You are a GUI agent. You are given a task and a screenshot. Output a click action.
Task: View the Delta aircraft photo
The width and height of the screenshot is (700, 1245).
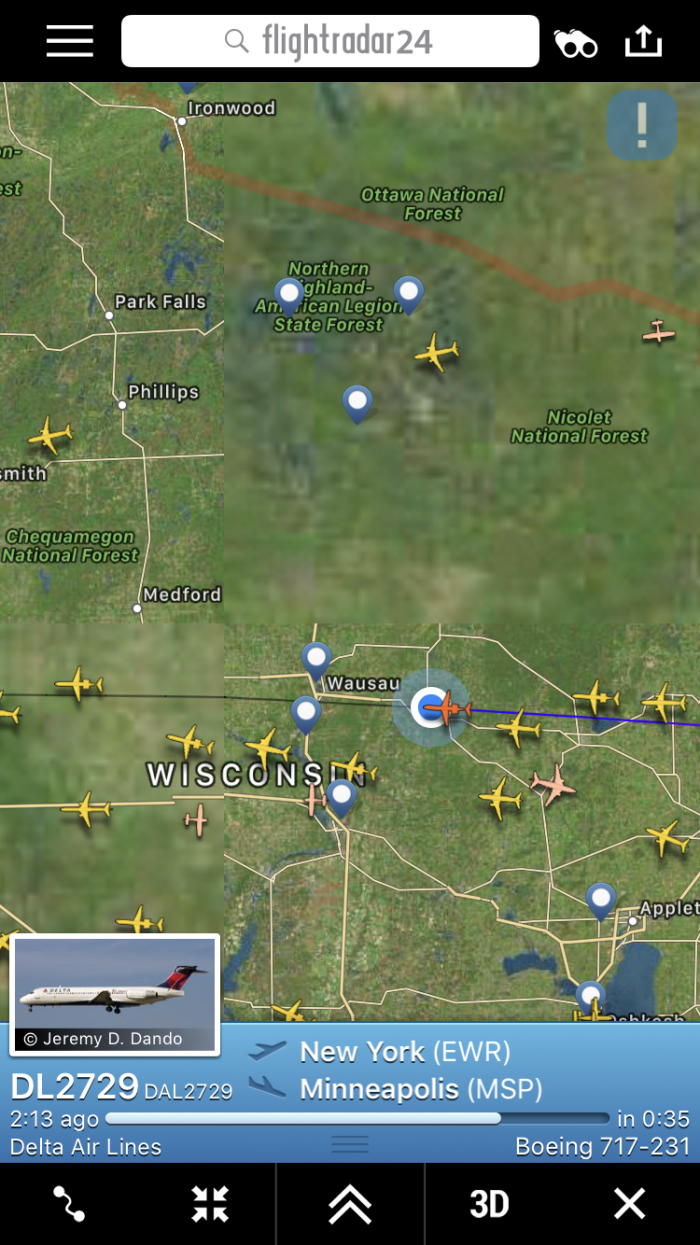(115, 994)
